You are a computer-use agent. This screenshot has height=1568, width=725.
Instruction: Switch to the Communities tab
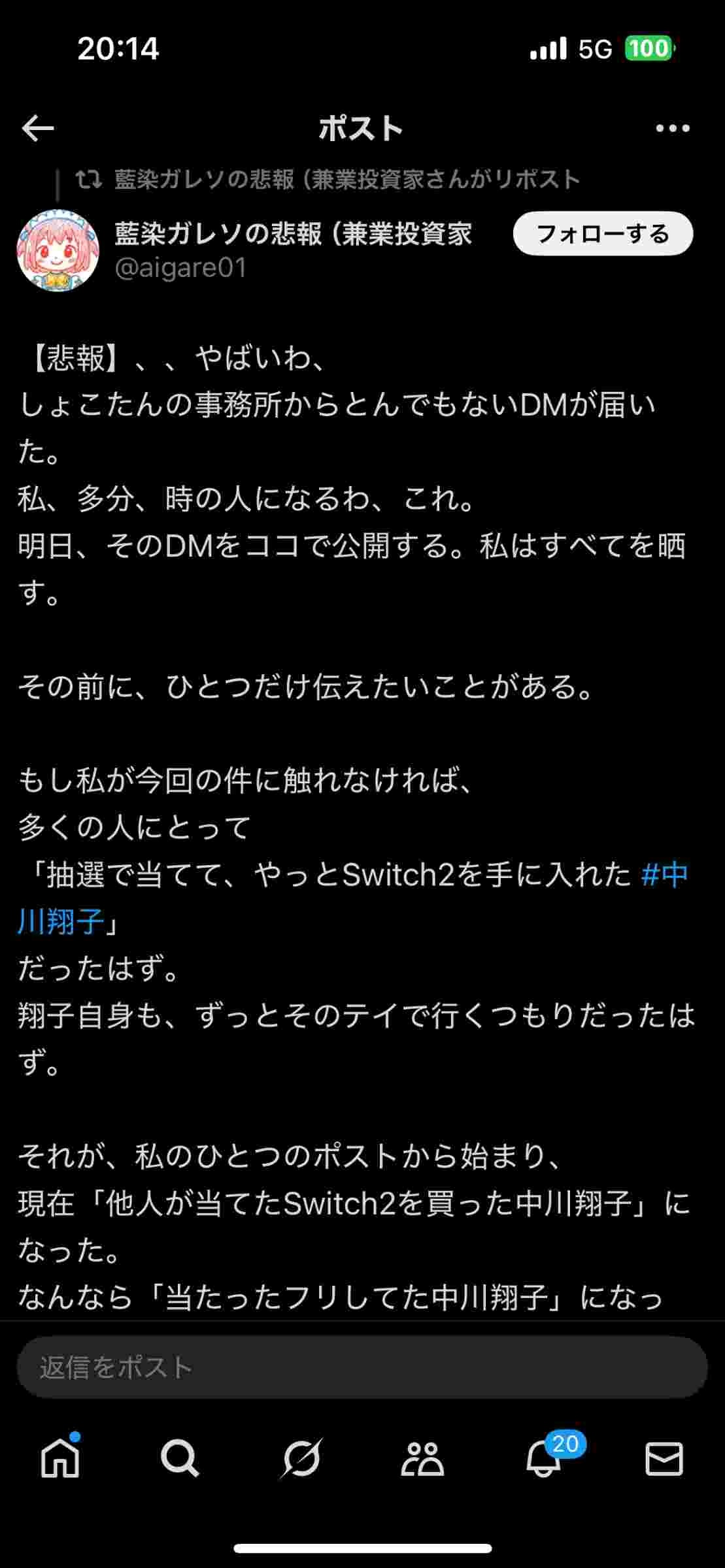tap(422, 1458)
